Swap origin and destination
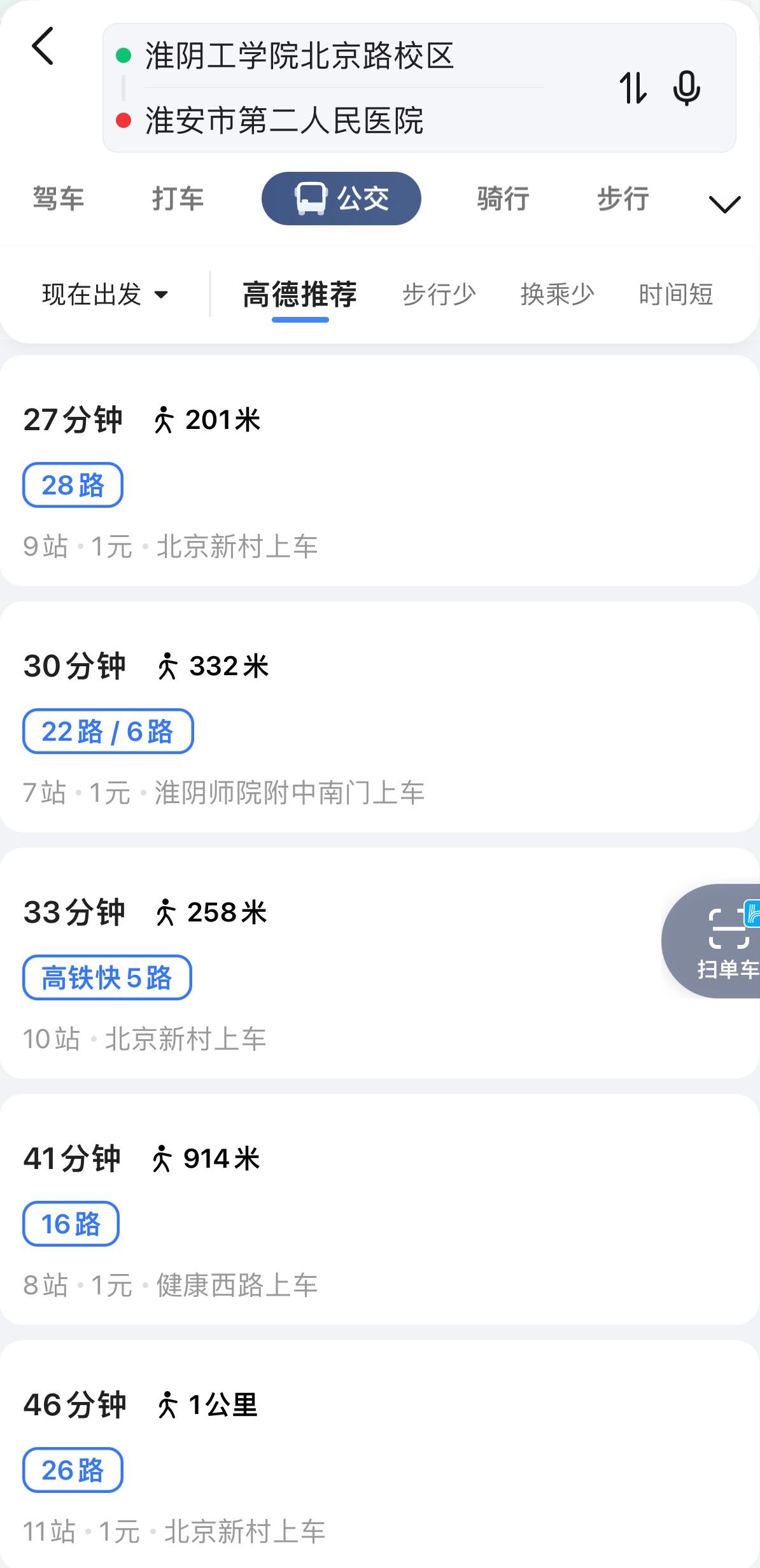Screen dimensions: 760x1568 coord(633,88)
